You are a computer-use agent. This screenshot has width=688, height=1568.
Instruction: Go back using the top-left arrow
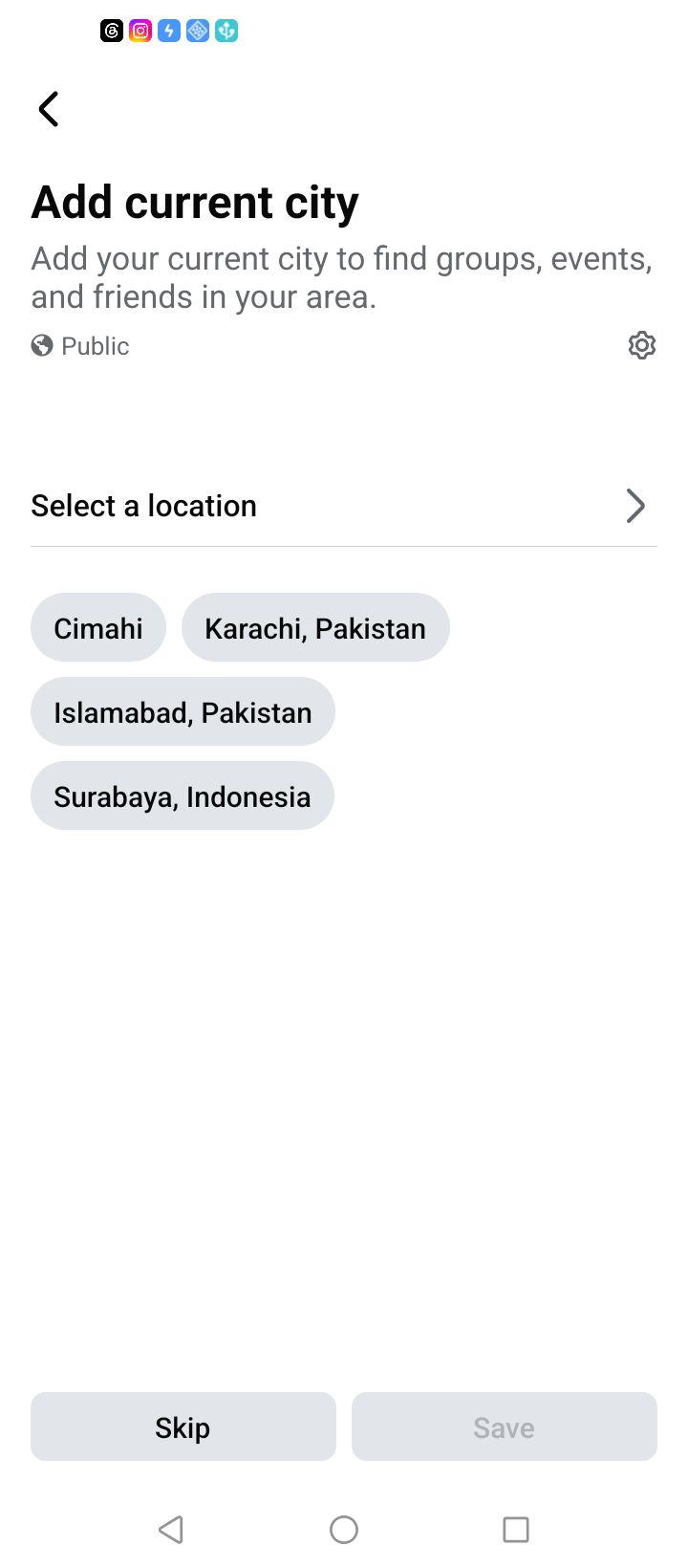49,109
